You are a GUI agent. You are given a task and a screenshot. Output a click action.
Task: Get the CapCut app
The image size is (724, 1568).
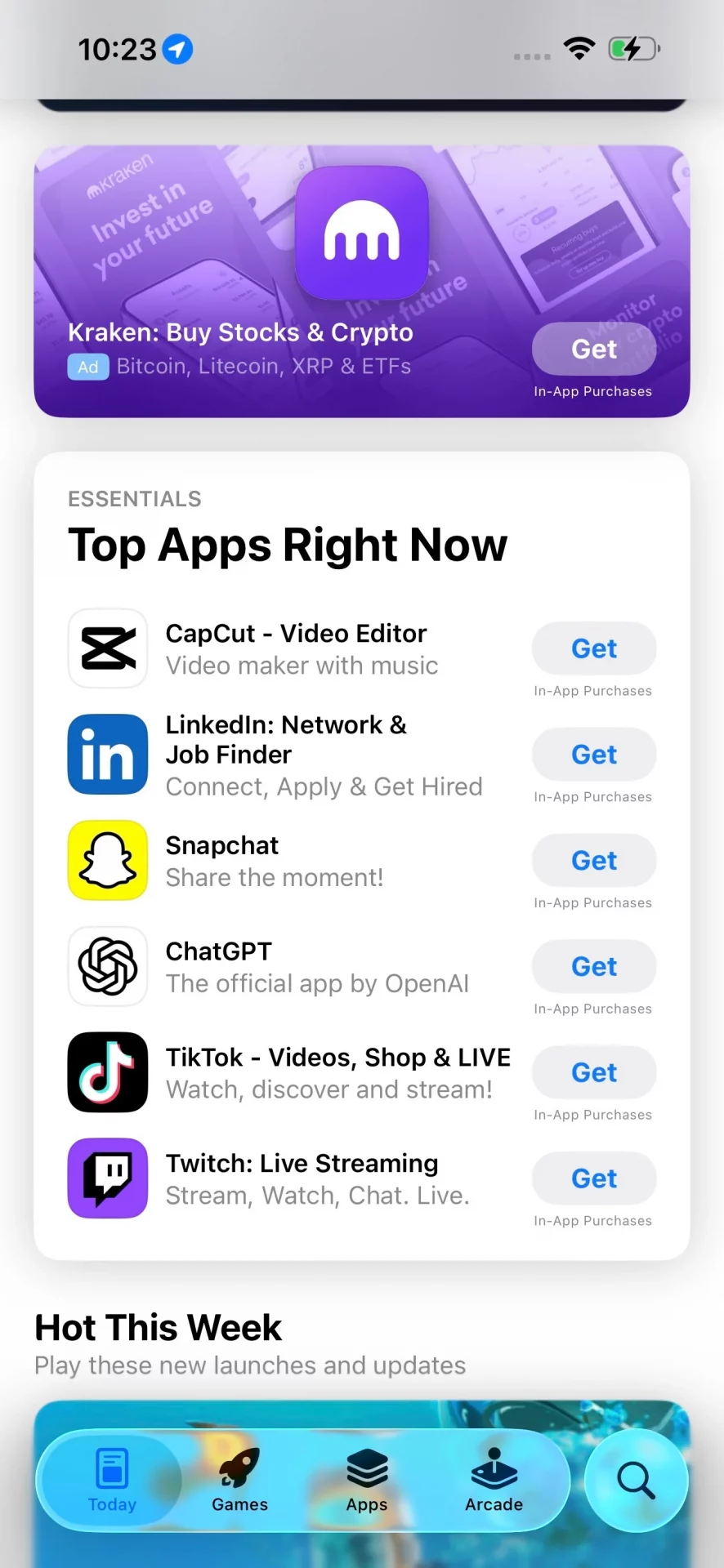point(594,648)
